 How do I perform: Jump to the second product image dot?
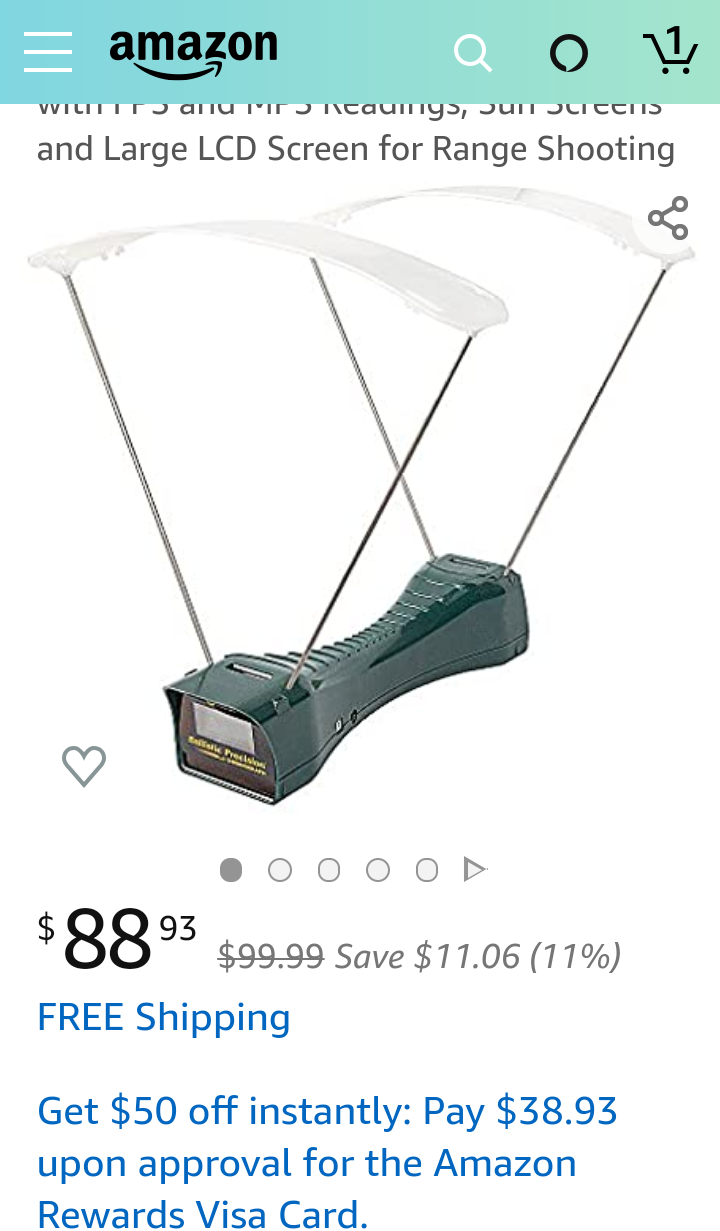280,870
